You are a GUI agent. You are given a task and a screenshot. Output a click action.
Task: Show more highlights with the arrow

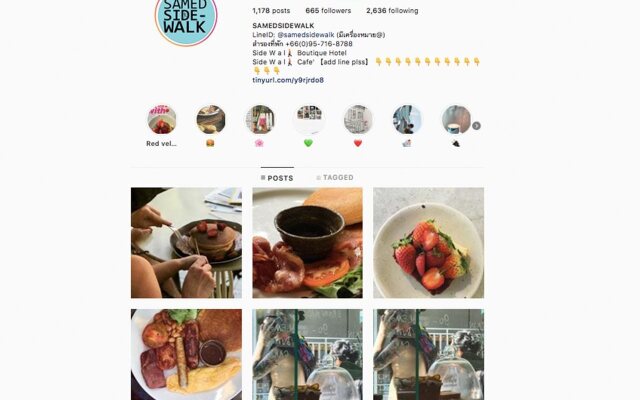tap(477, 126)
